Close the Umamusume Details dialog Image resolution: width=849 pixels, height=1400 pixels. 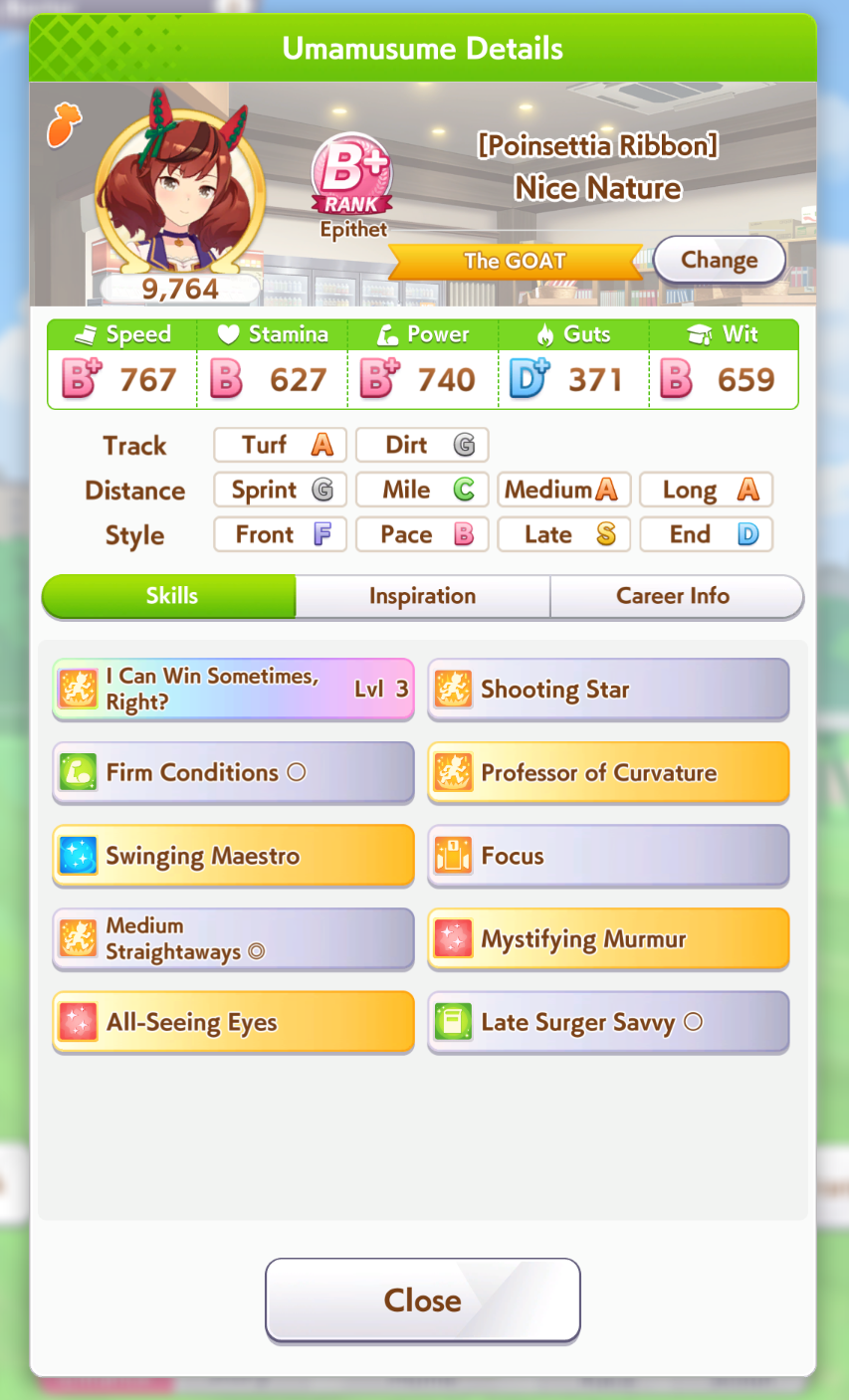(x=423, y=1300)
